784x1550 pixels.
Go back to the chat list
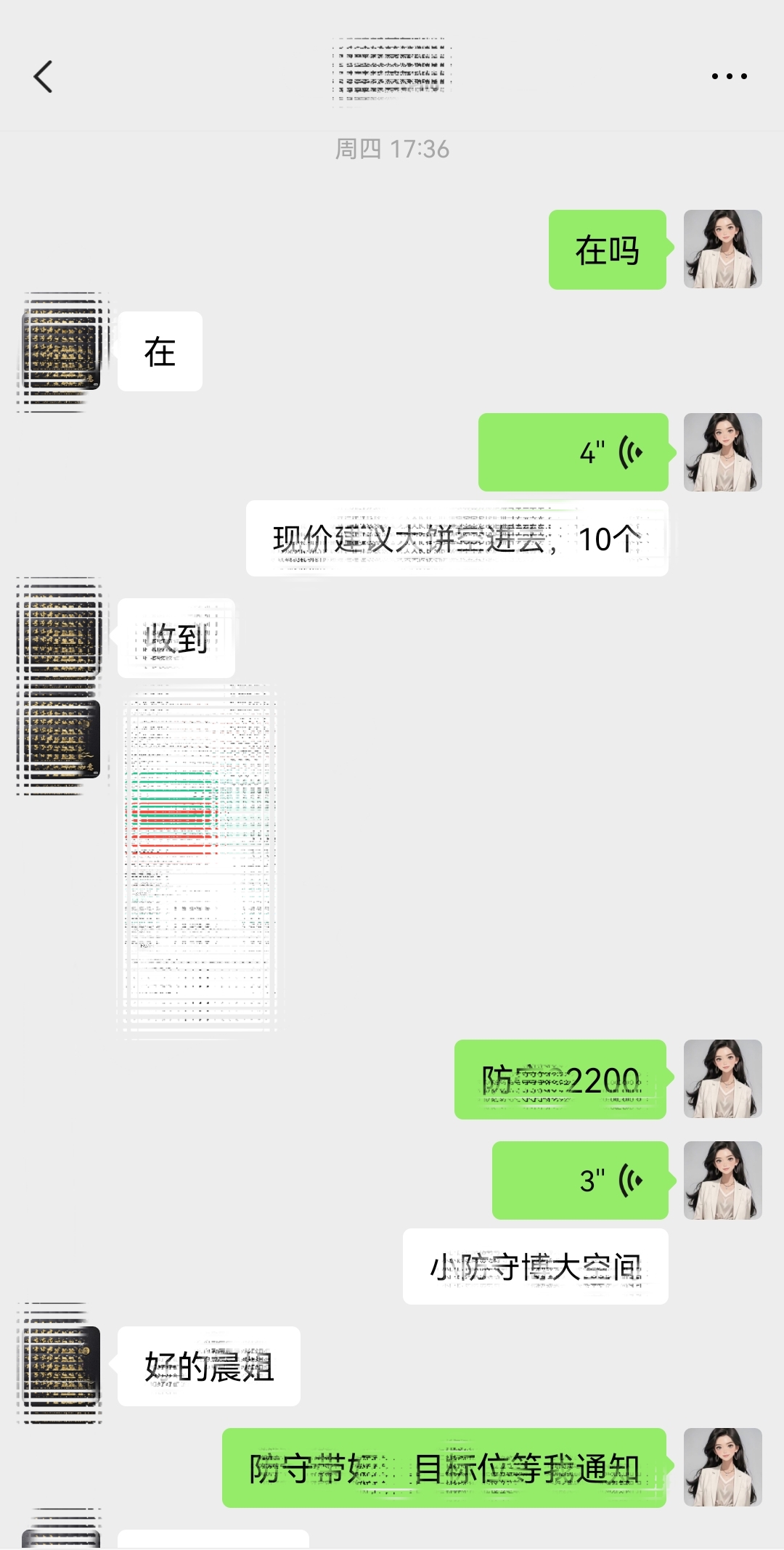(44, 76)
